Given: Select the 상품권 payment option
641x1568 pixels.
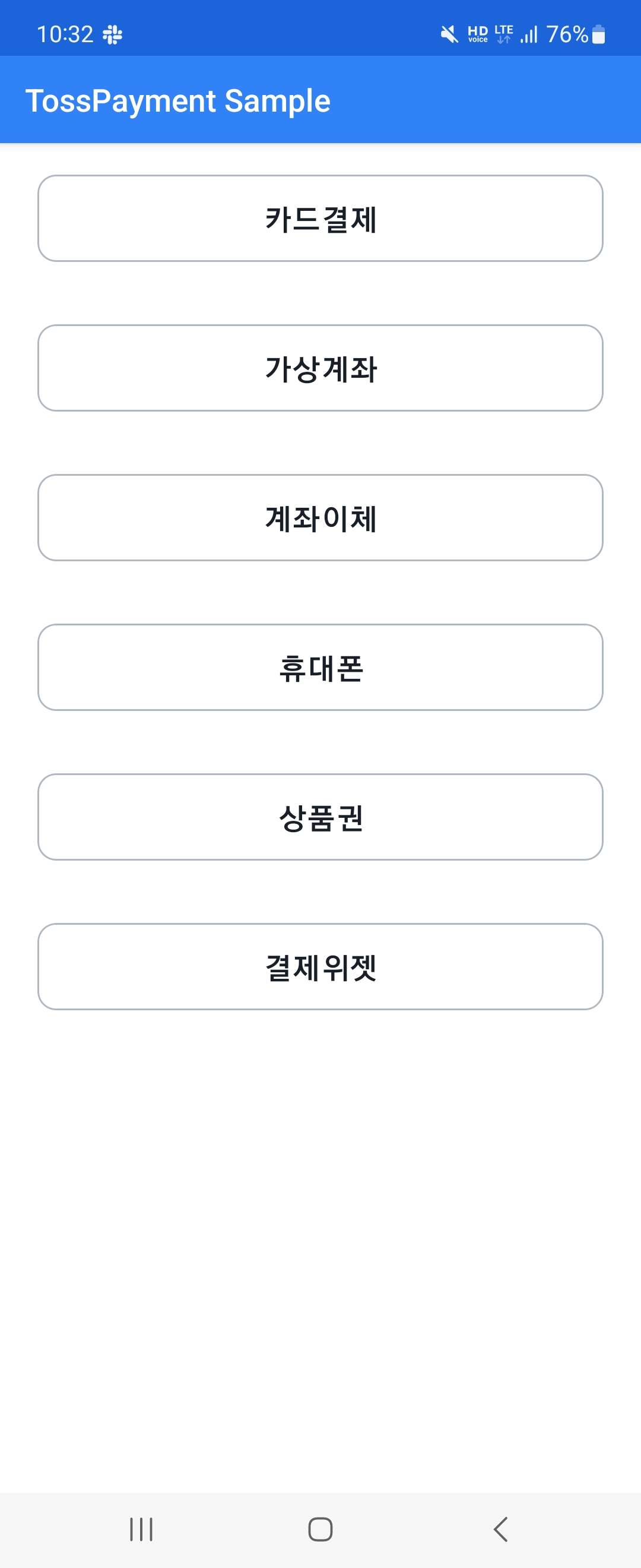Looking at the screenshot, I should (x=320, y=817).
